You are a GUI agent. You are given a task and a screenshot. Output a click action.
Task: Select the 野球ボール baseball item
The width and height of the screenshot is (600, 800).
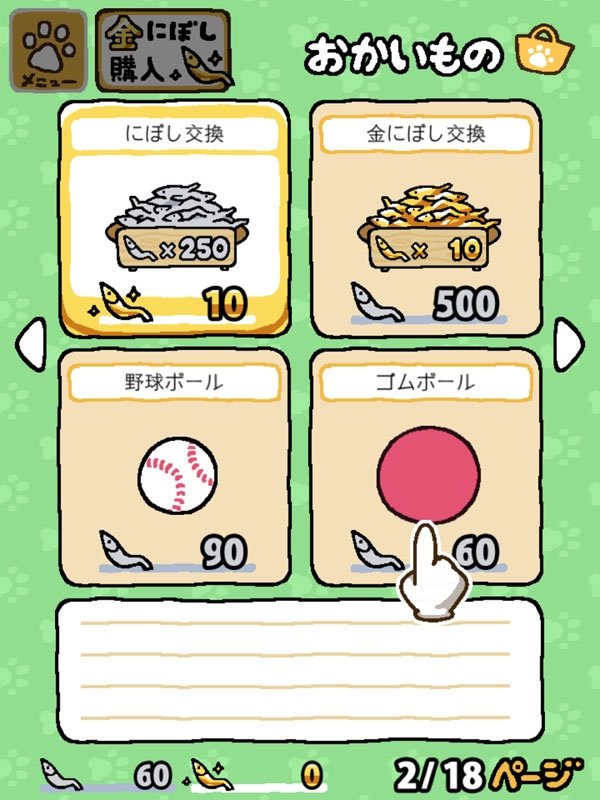click(x=174, y=467)
